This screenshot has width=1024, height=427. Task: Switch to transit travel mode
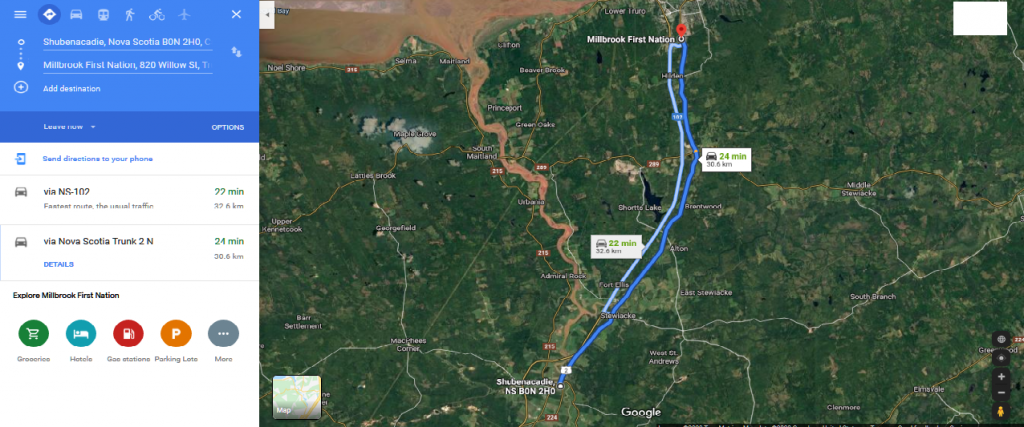(x=103, y=14)
